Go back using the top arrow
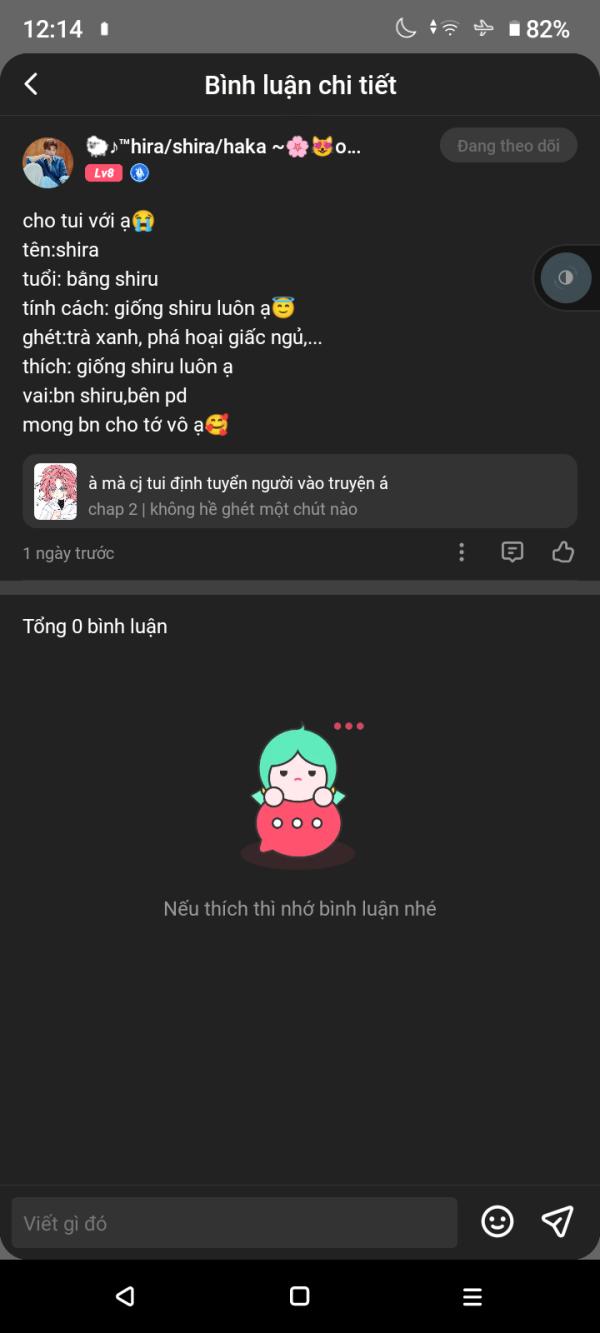600x1333 pixels. click(x=31, y=85)
